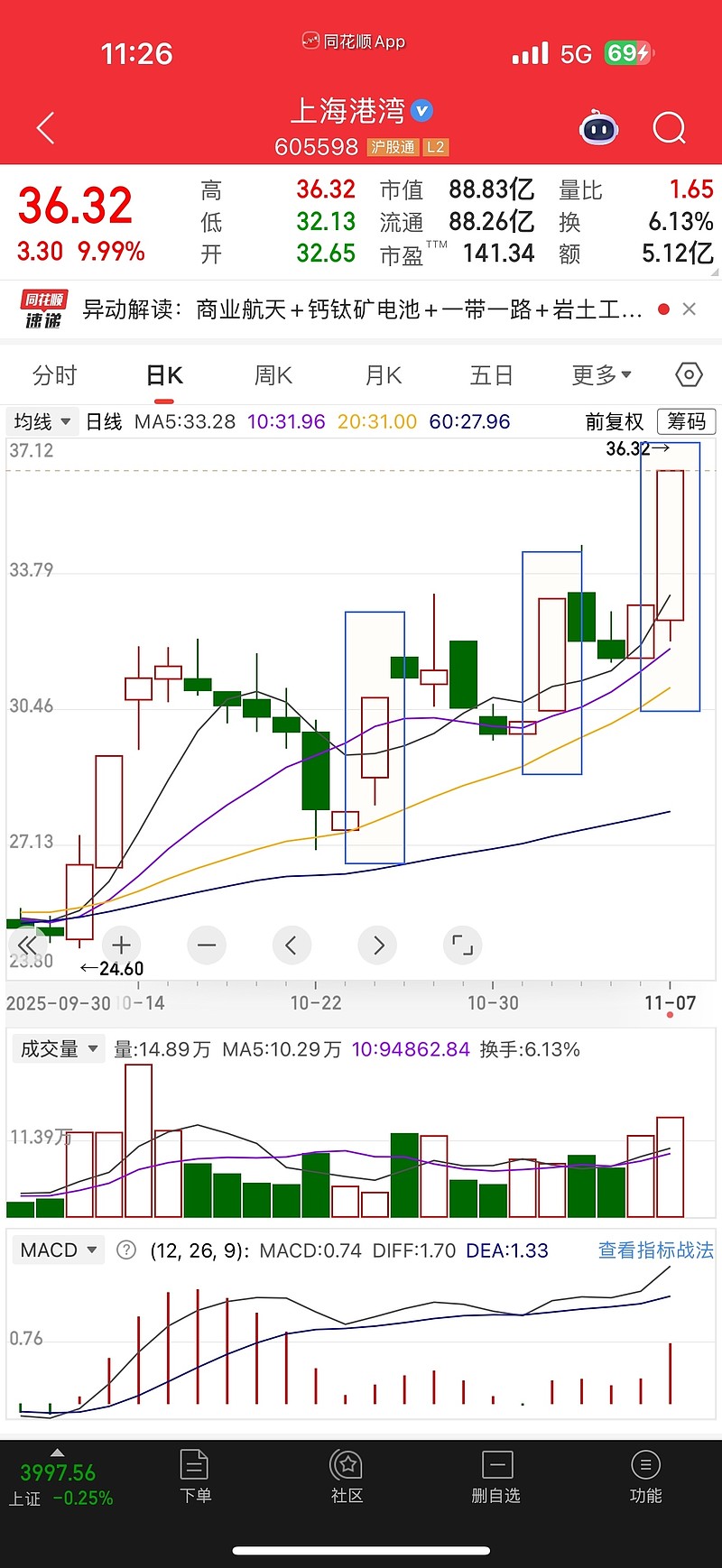Screen dimensions: 722x1568
Task: Open the 成交量 indicator dropdown
Action: coord(59,1049)
